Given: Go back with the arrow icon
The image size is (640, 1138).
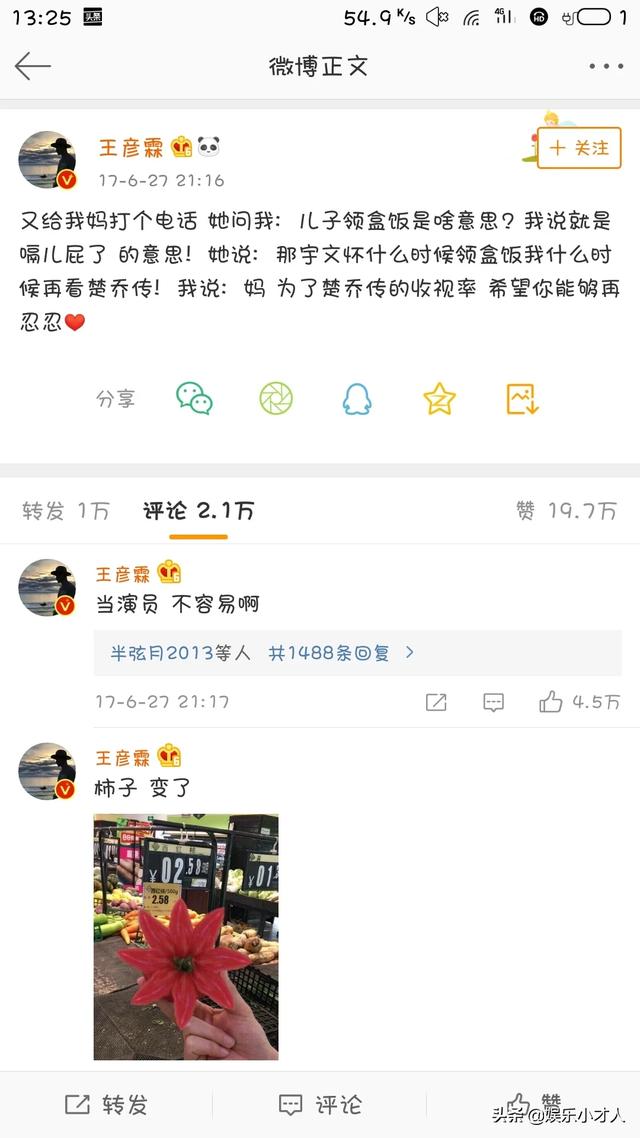Looking at the screenshot, I should (x=32, y=67).
